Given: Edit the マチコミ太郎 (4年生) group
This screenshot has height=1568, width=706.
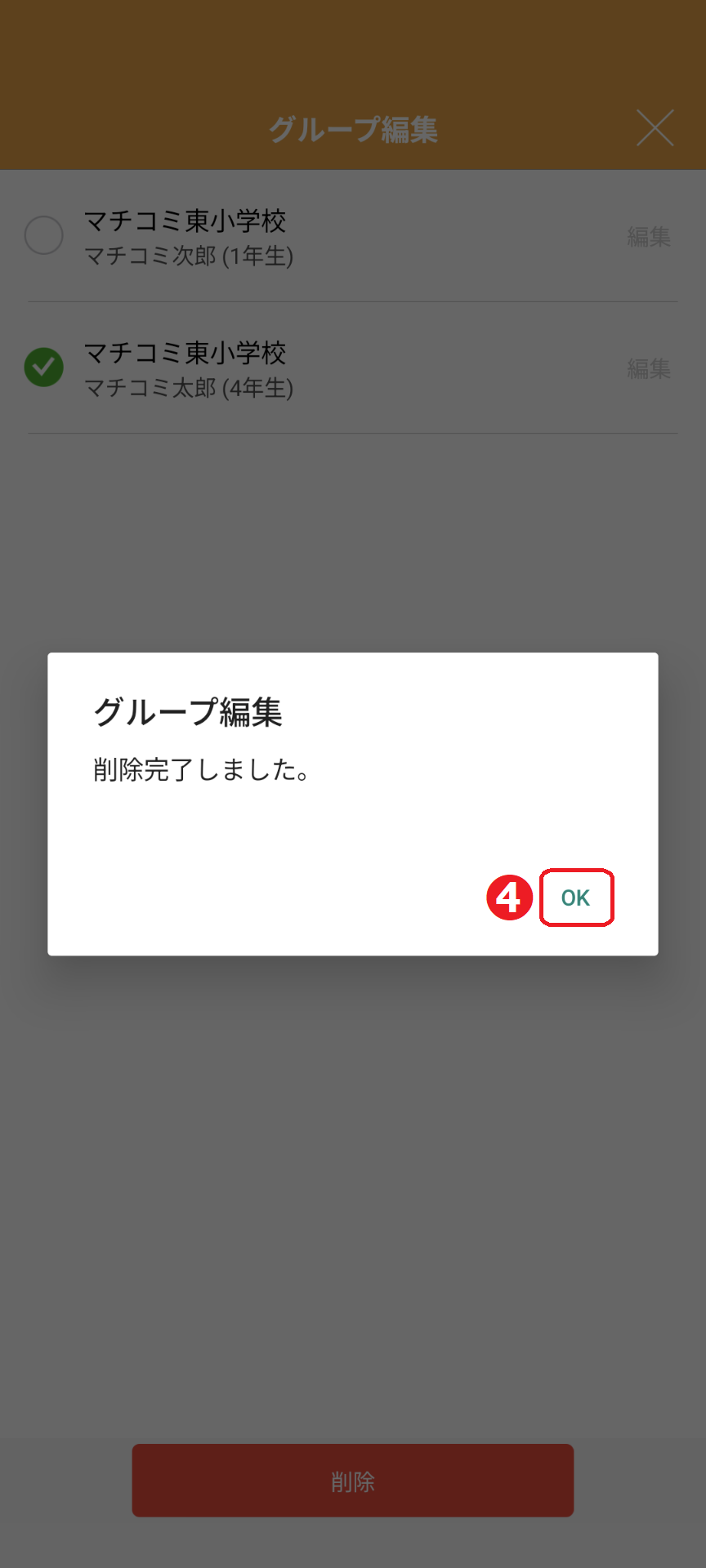Looking at the screenshot, I should coord(649,368).
